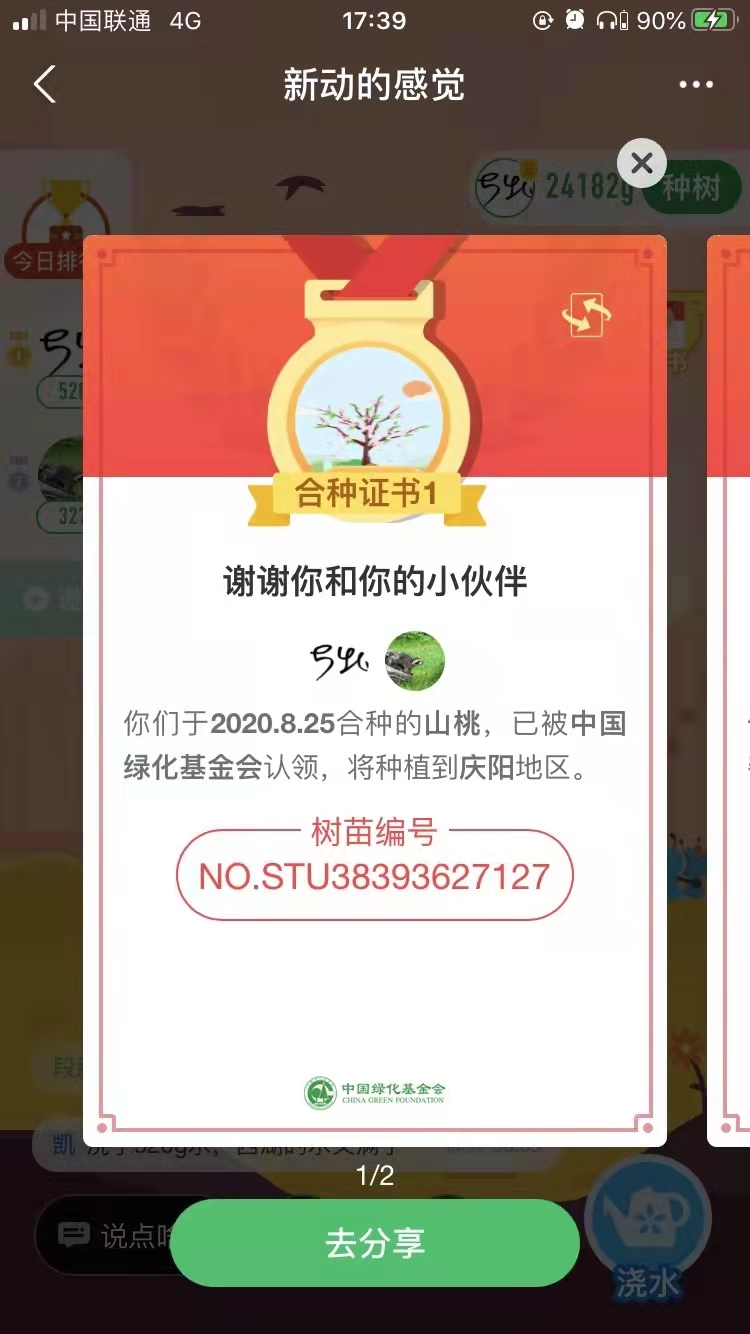Flip the certificate with the swap icon
Viewport: 750px width, 1334px height.
click(x=586, y=315)
